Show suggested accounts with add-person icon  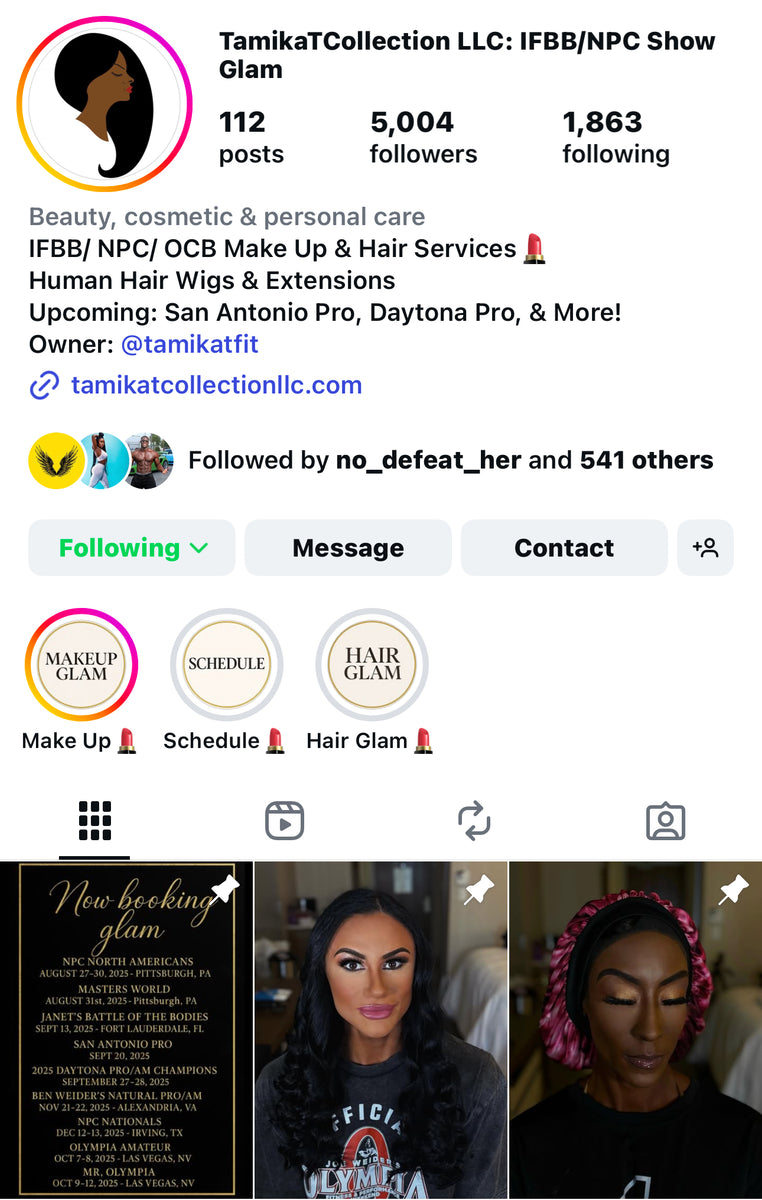point(705,548)
